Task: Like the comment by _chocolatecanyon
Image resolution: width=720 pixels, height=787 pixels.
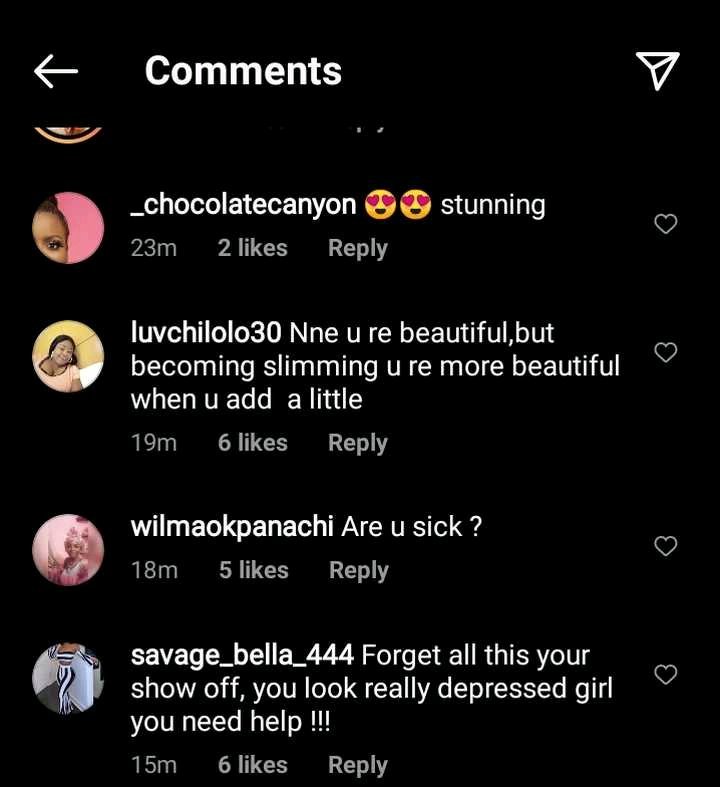Action: pos(665,224)
